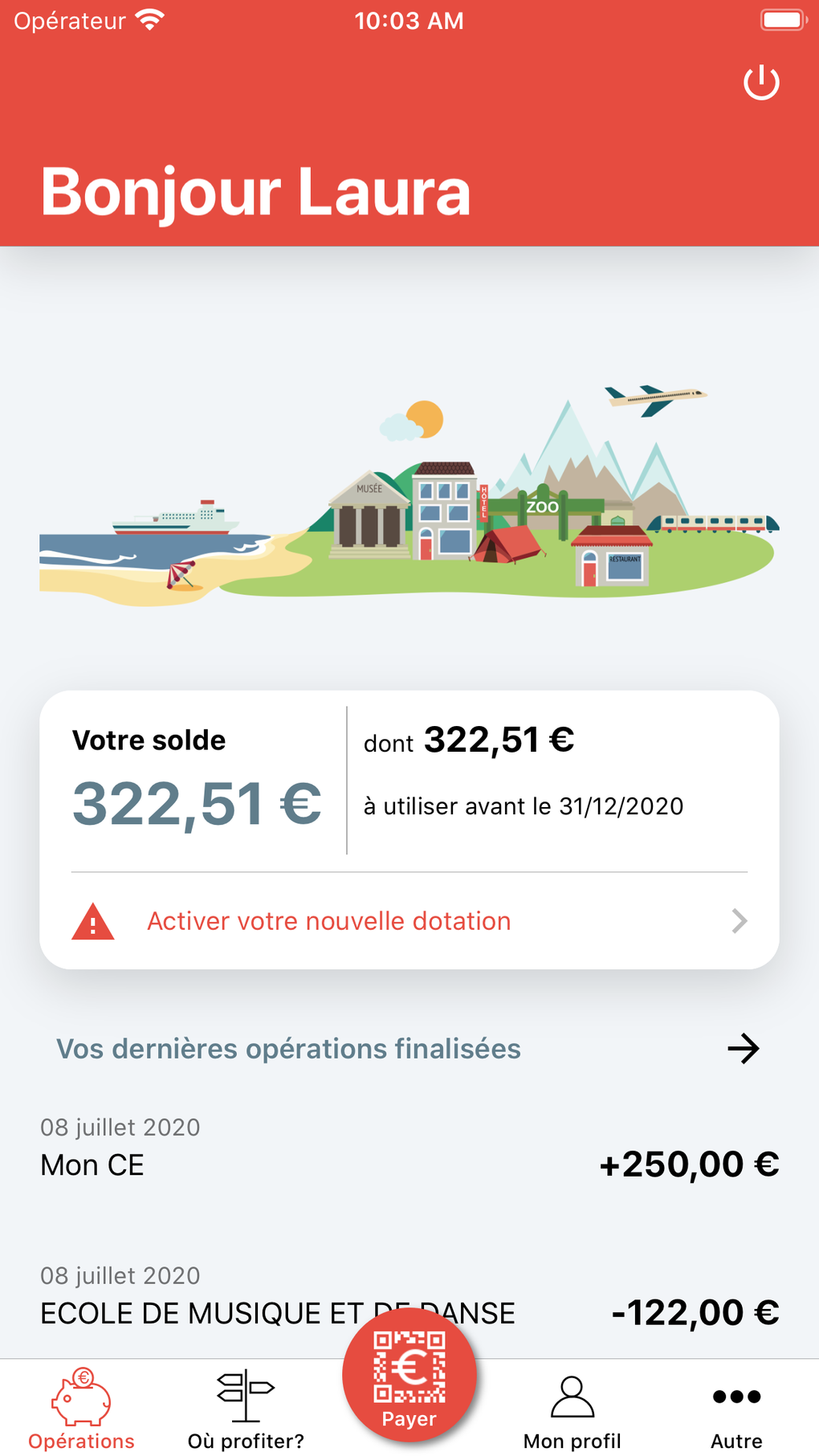This screenshot has width=819, height=1456.
Task: Tap the euro symbol inside the QR code
Action: 408,1365
